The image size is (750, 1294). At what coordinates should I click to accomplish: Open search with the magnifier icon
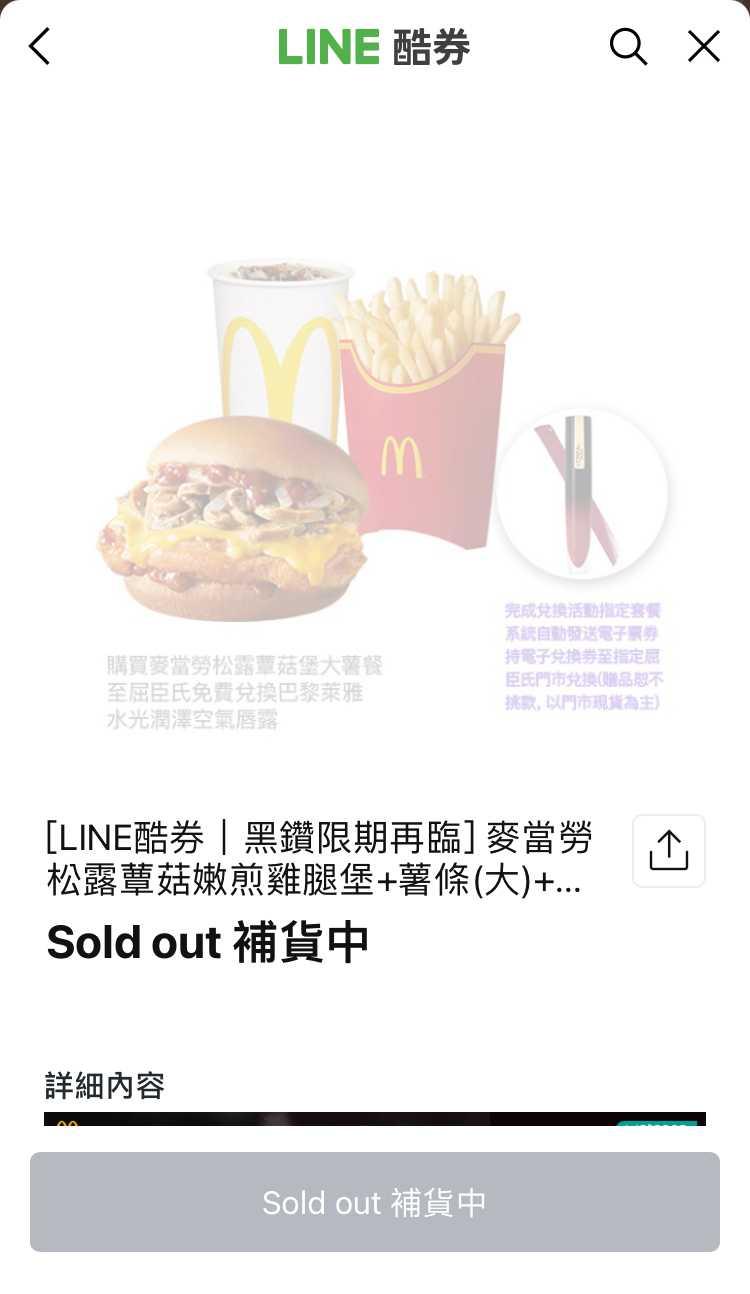click(x=628, y=46)
